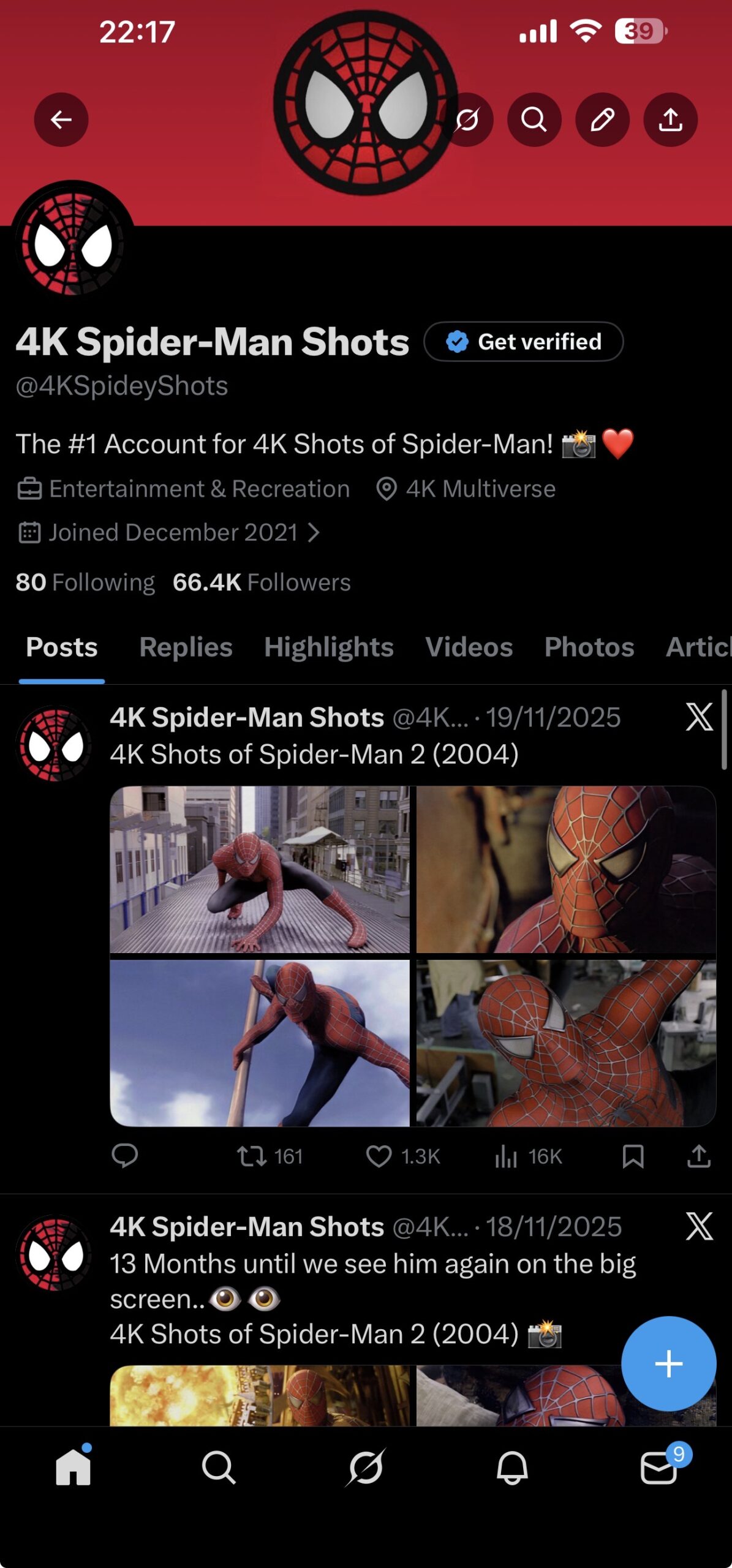732x1568 pixels.
Task: Tap the Get verified button
Action: coord(524,342)
